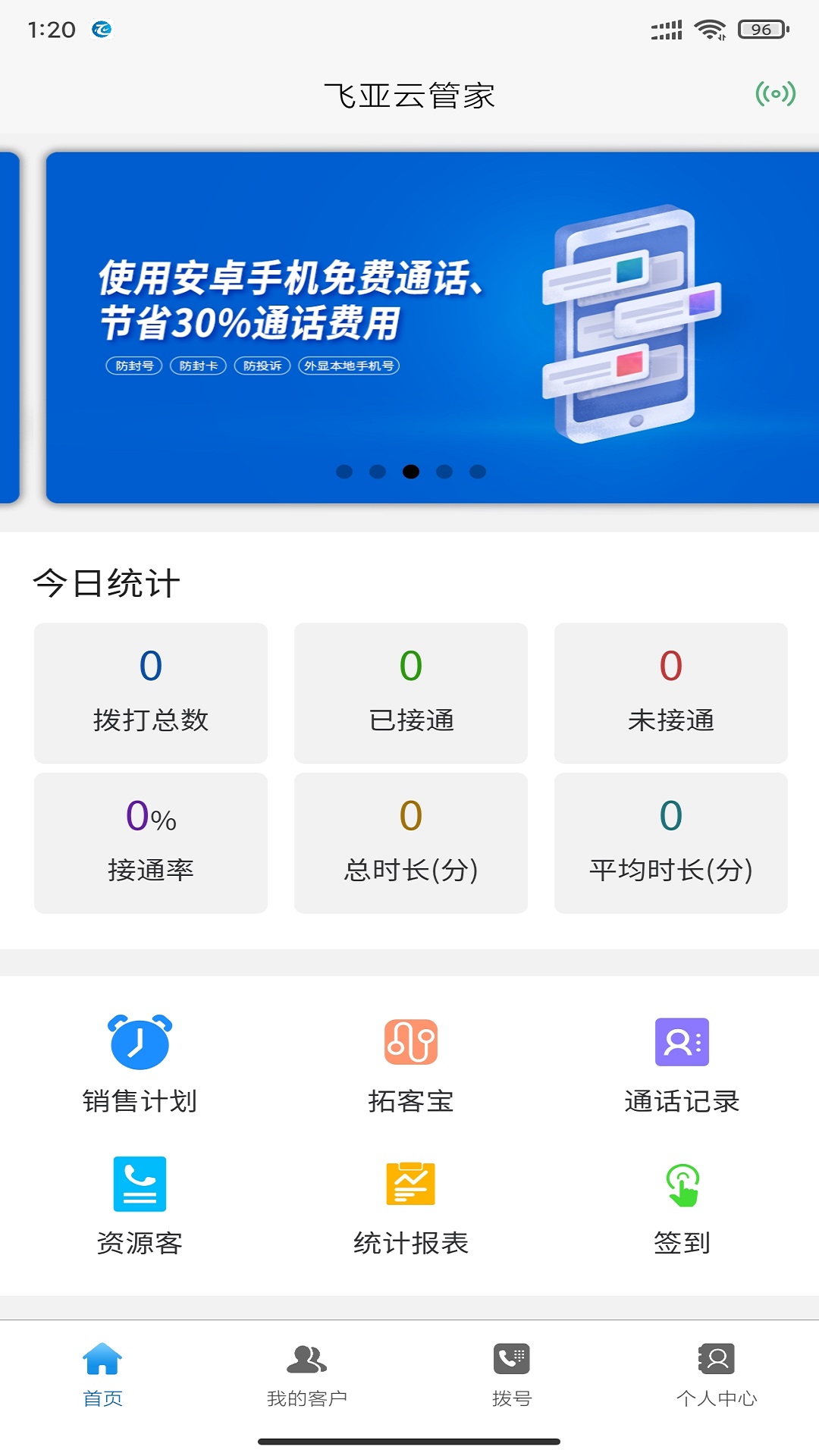Viewport: 819px width, 1456px height.
Task: Switch to the 我的客户 tab
Action: click(306, 1374)
